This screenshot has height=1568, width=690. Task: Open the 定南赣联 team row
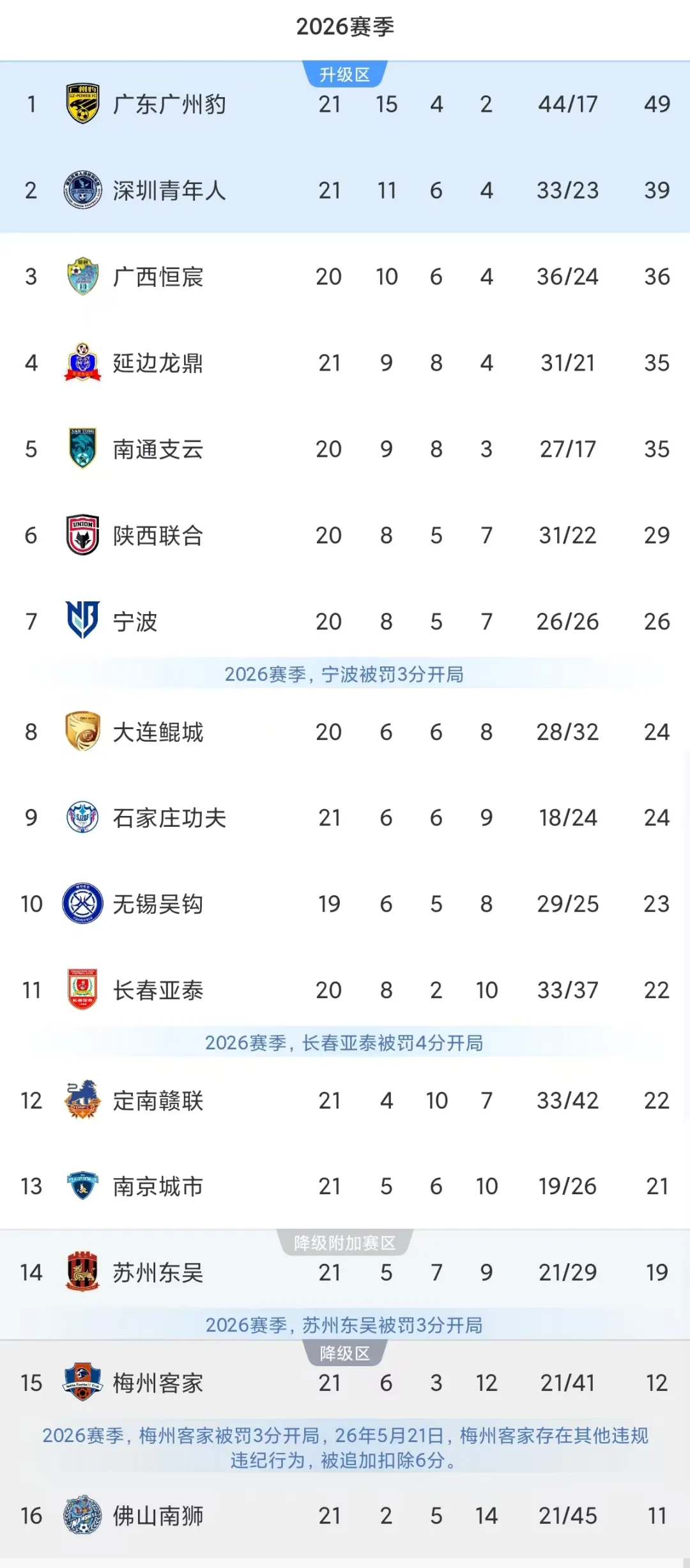pos(345,1100)
